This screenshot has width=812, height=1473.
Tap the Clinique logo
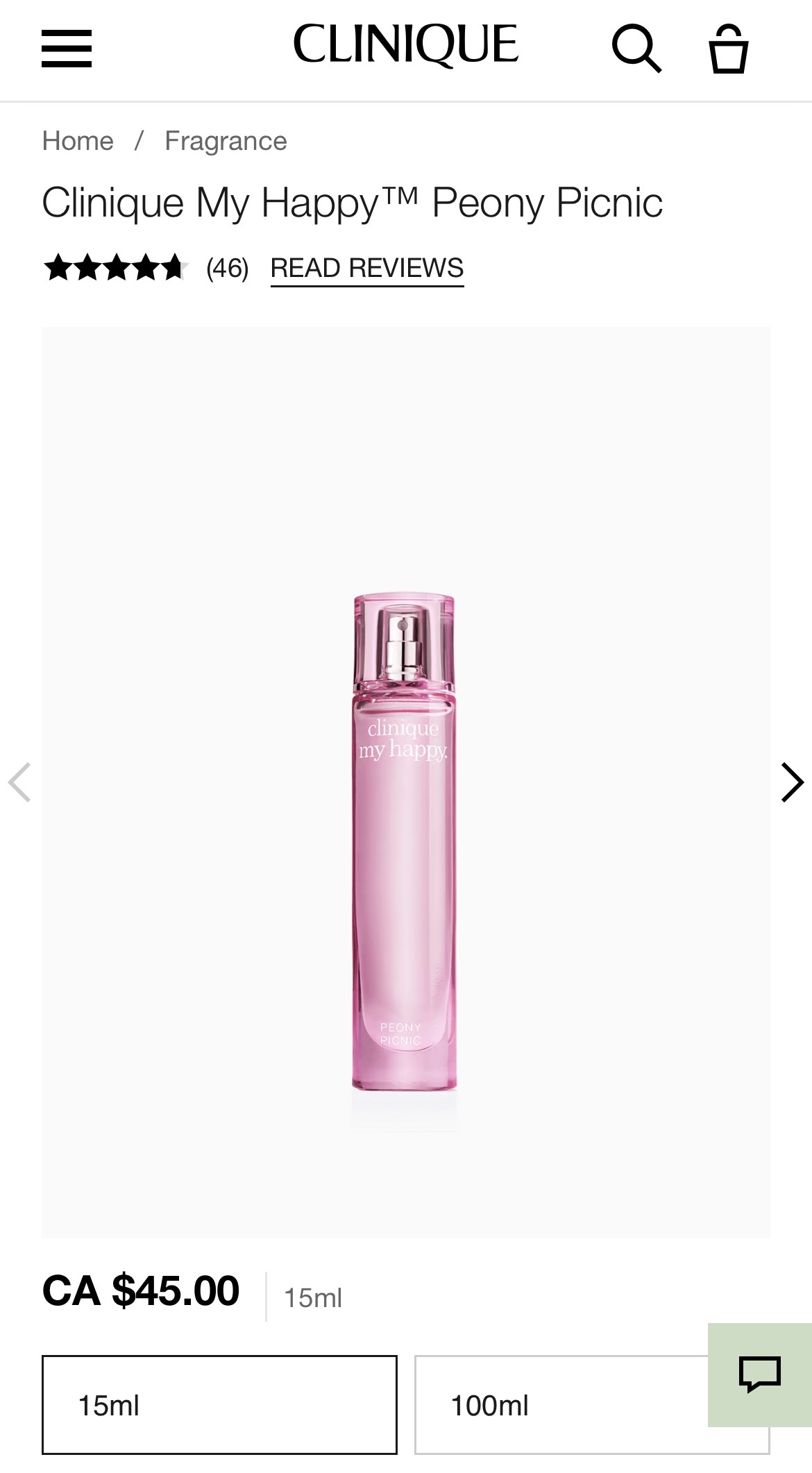click(405, 44)
